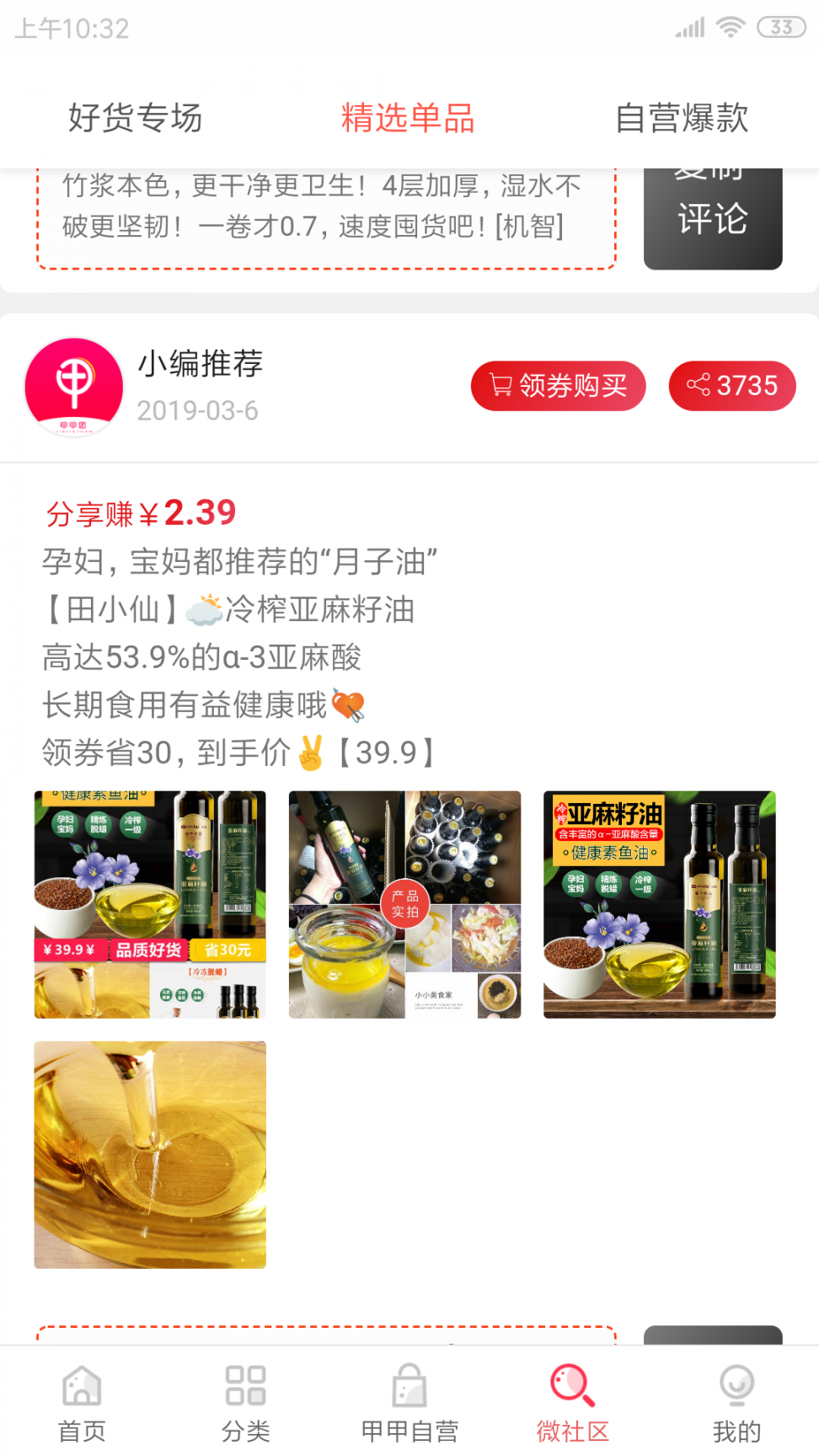Select the 微社区 magnifier community icon

click(x=573, y=1384)
